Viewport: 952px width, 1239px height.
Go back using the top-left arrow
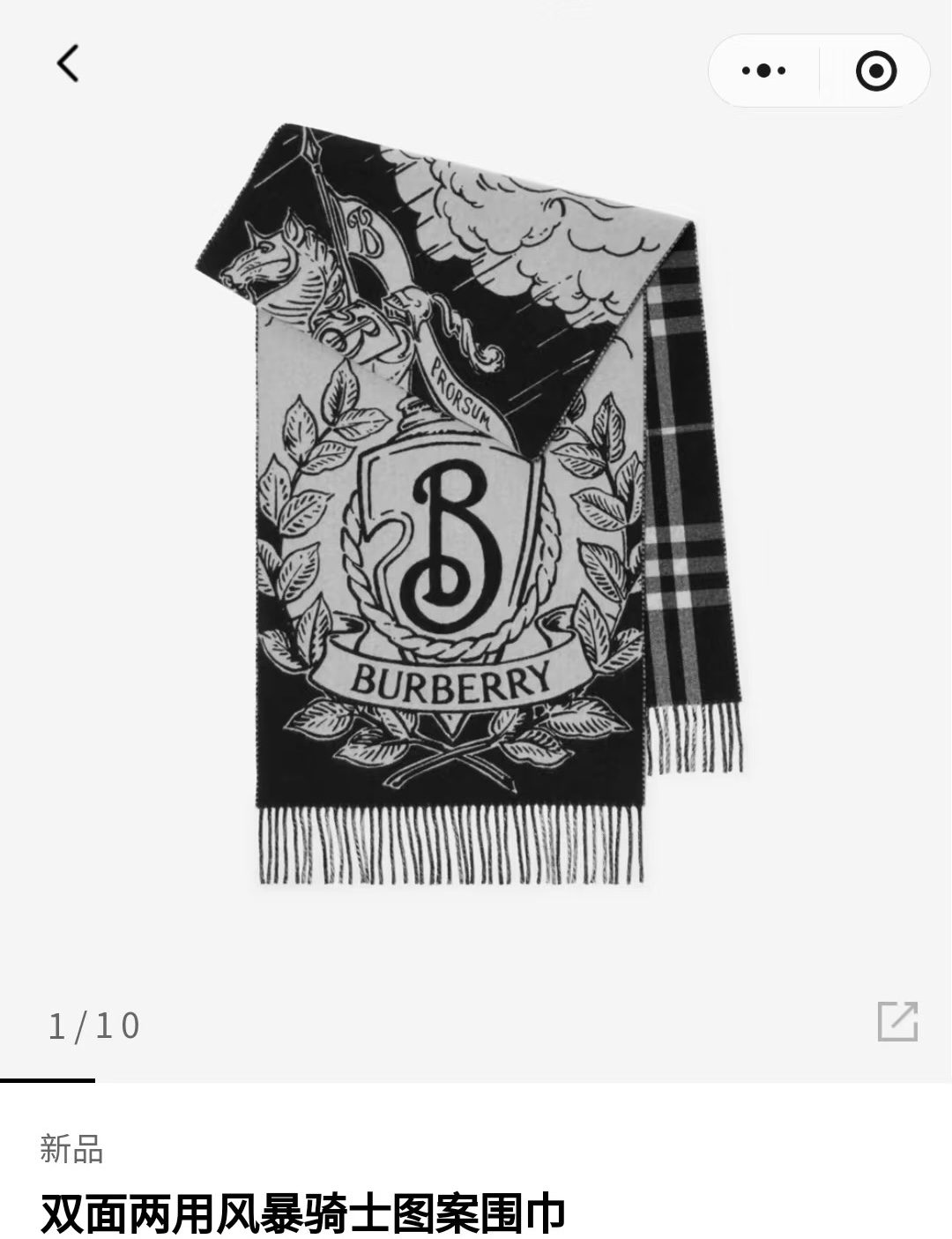pos(68,63)
